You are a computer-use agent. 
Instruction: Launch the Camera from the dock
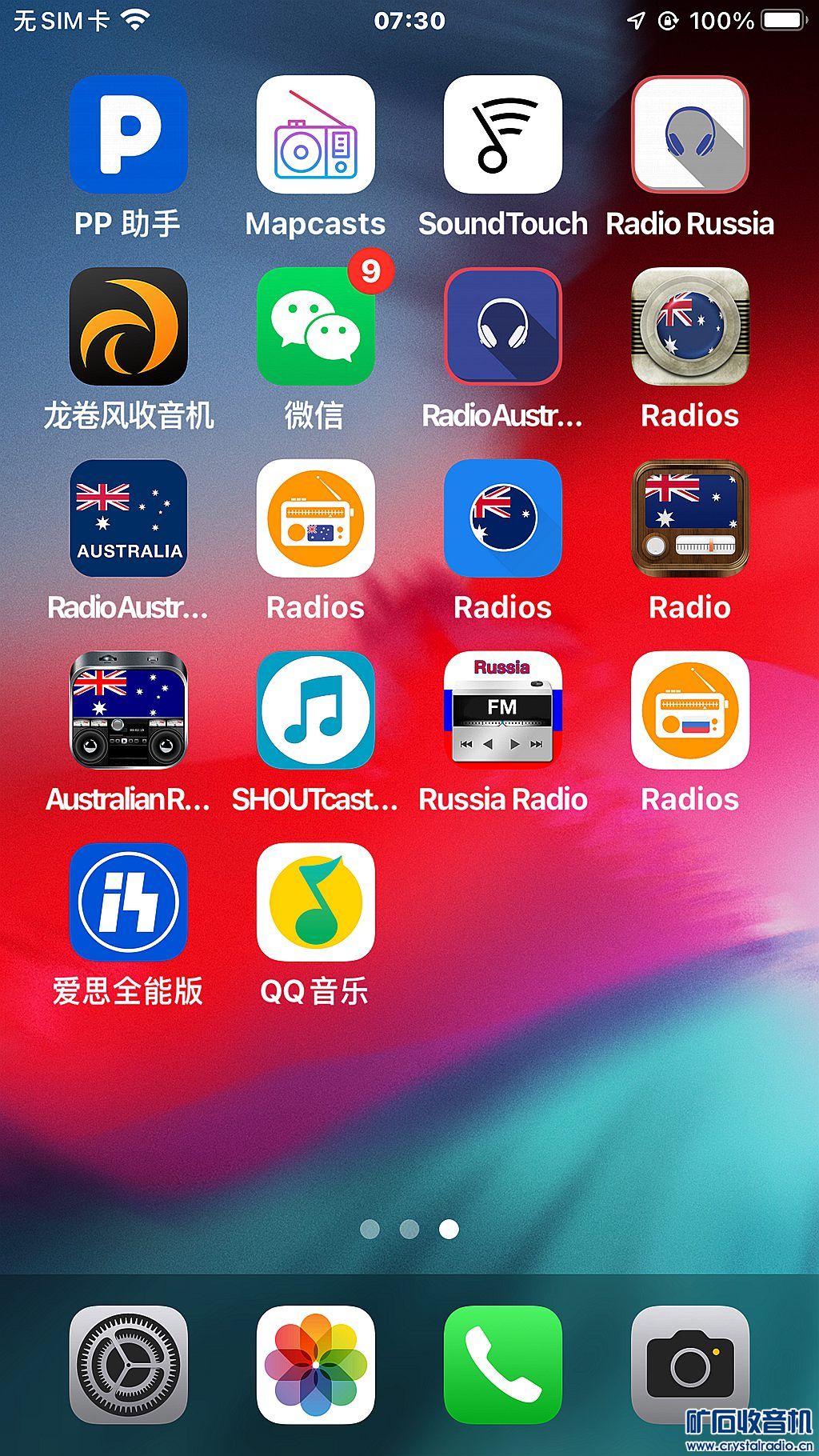pyautogui.click(x=689, y=1365)
